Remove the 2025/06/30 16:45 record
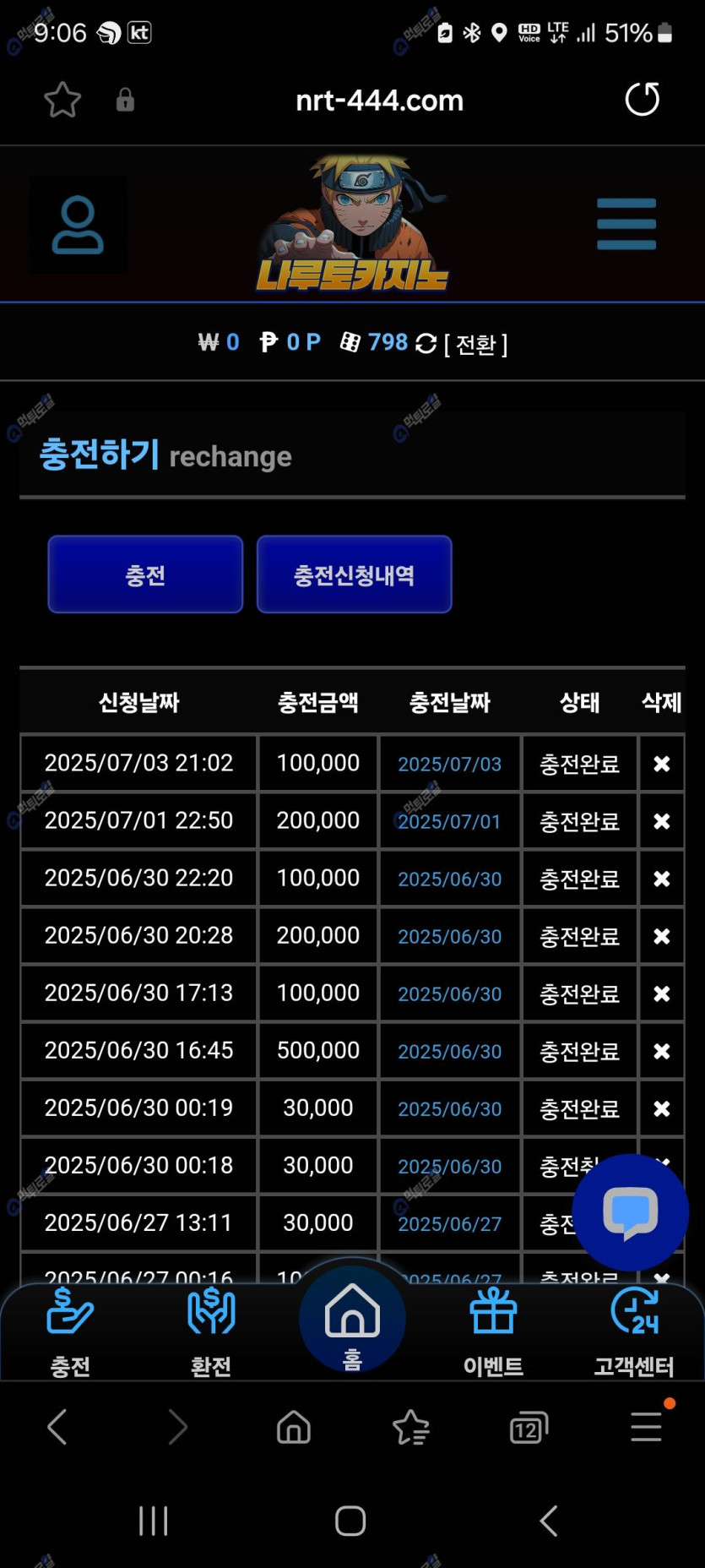Image resolution: width=705 pixels, height=1568 pixels. pyautogui.click(x=661, y=1051)
